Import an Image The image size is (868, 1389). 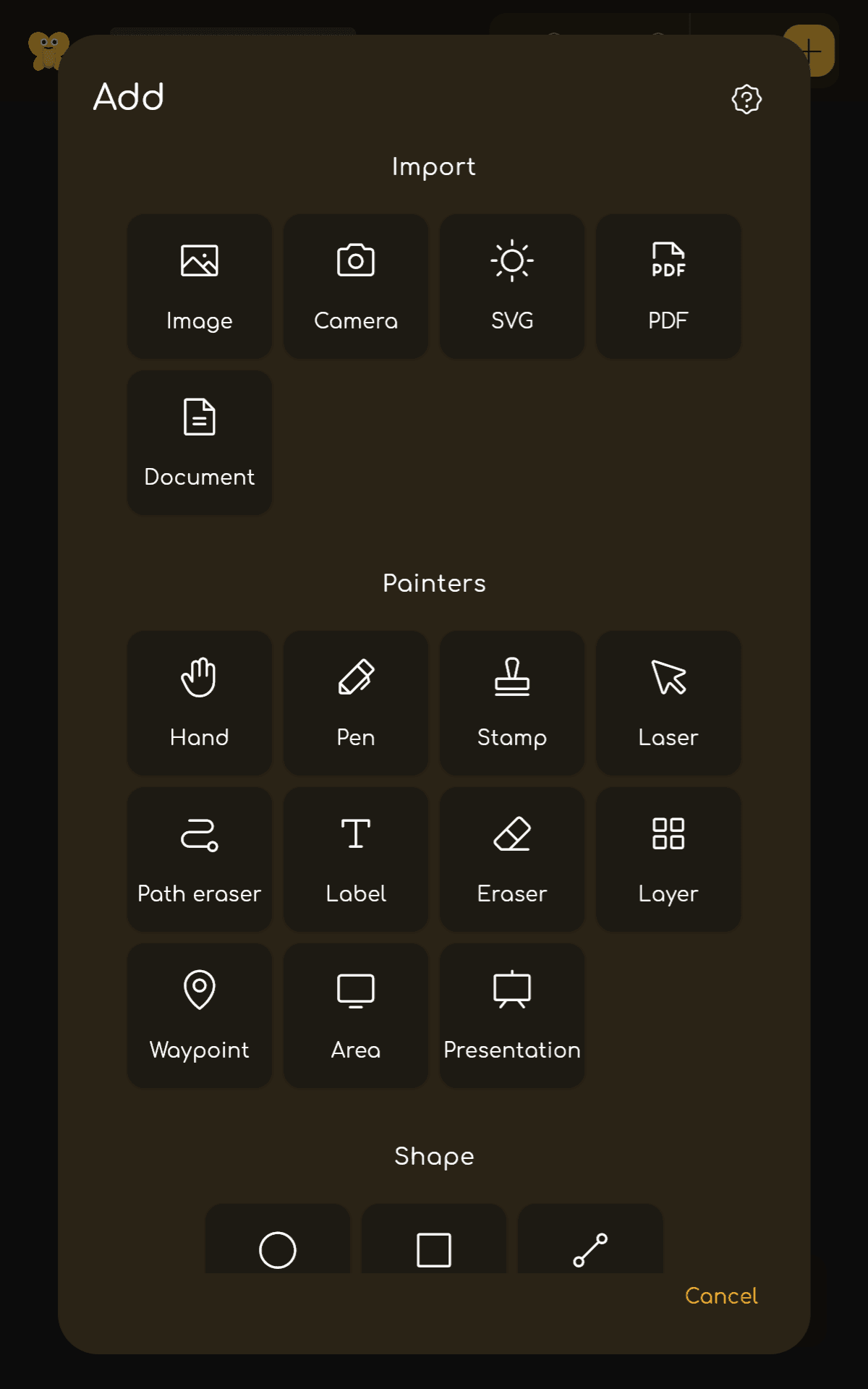point(200,286)
